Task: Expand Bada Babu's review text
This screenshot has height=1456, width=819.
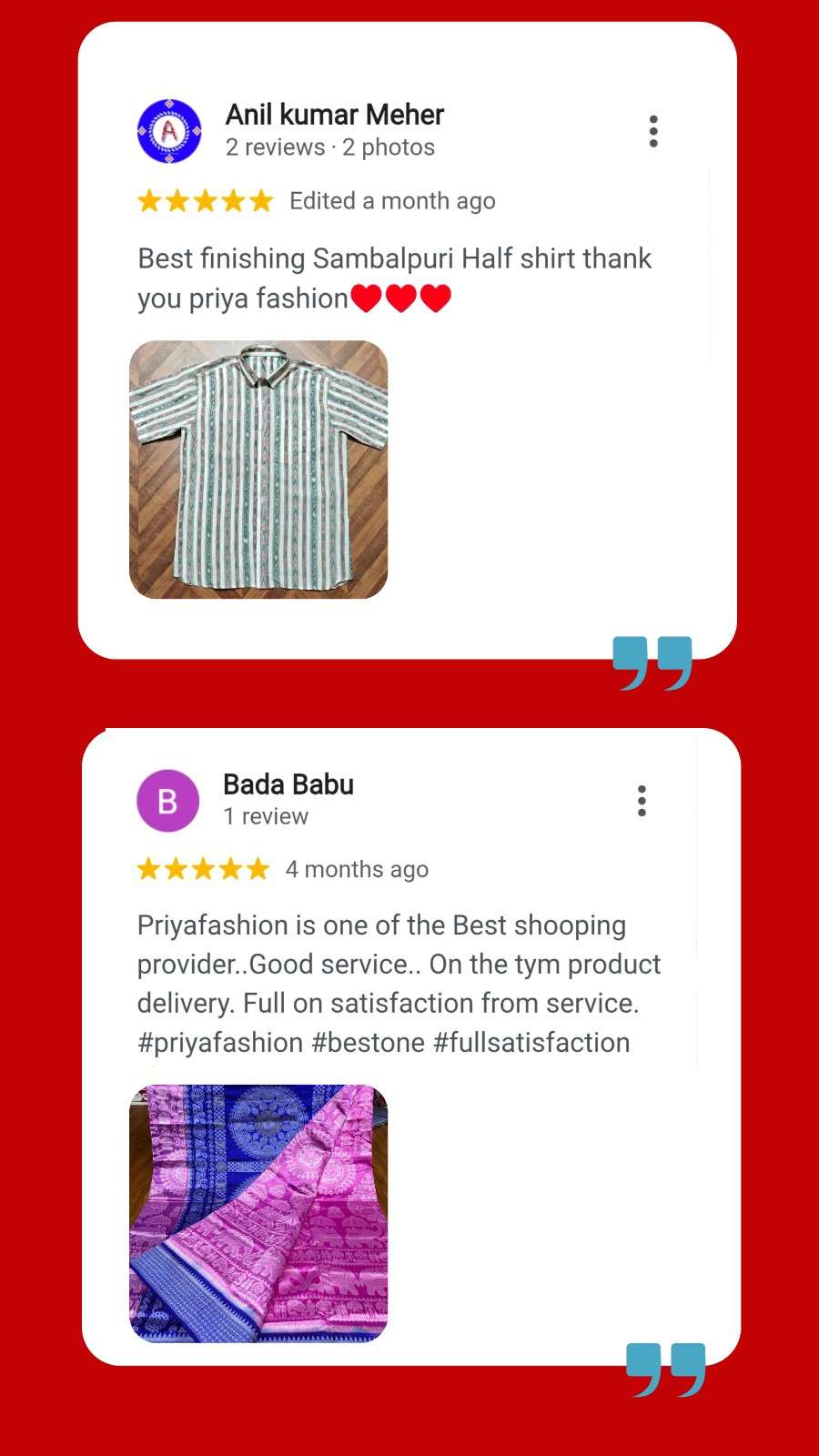Action: click(399, 983)
